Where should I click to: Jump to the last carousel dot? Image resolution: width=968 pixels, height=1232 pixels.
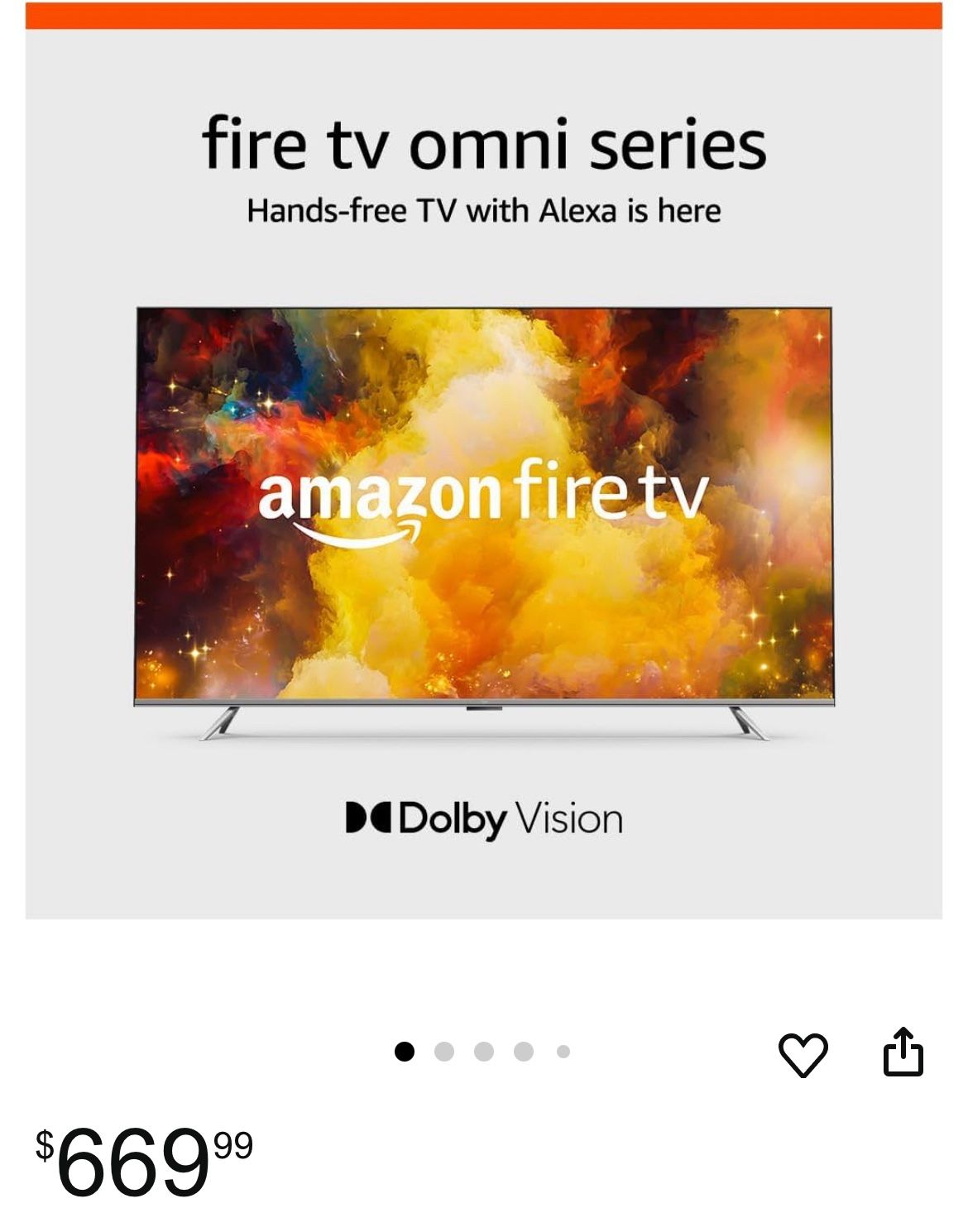[563, 1050]
